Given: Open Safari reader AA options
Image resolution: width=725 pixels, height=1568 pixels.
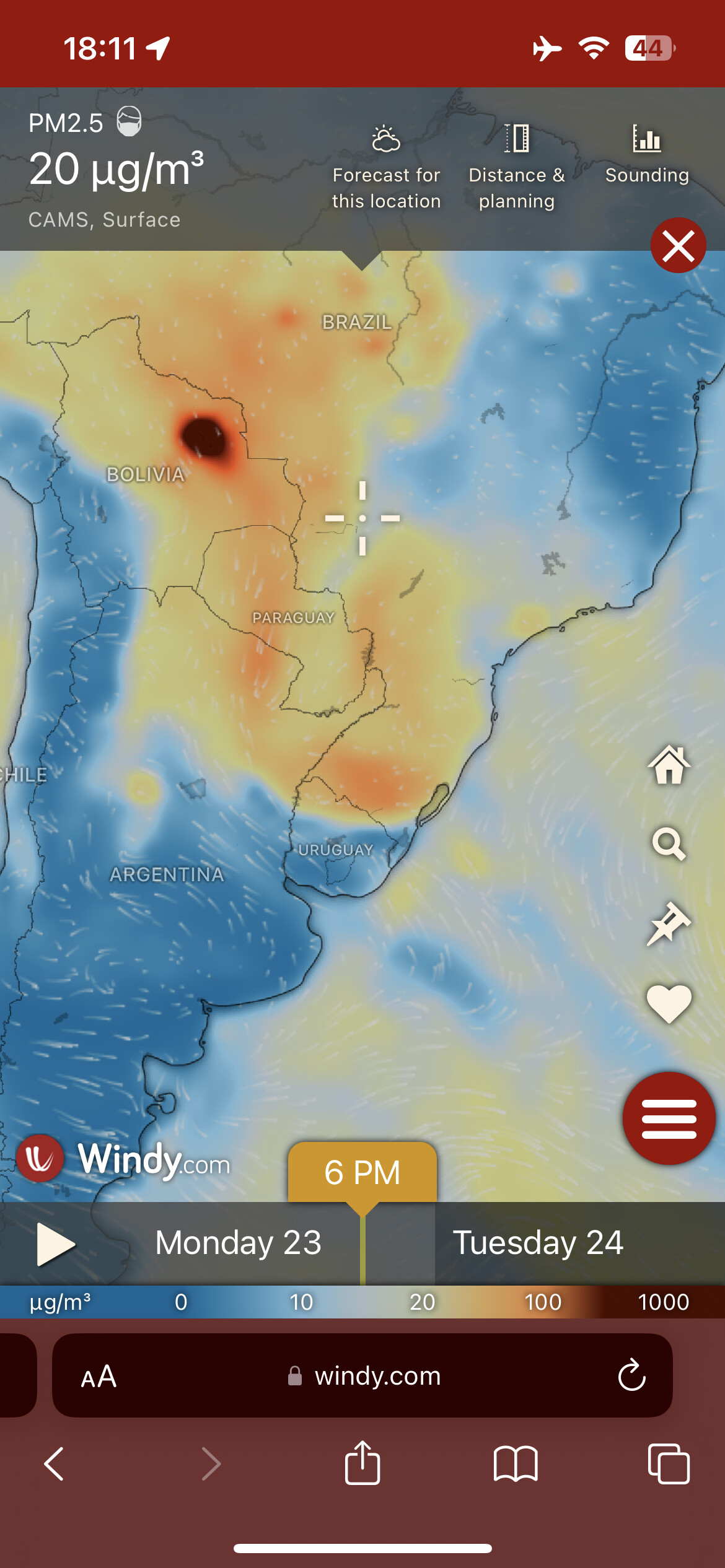Looking at the screenshot, I should [99, 1377].
